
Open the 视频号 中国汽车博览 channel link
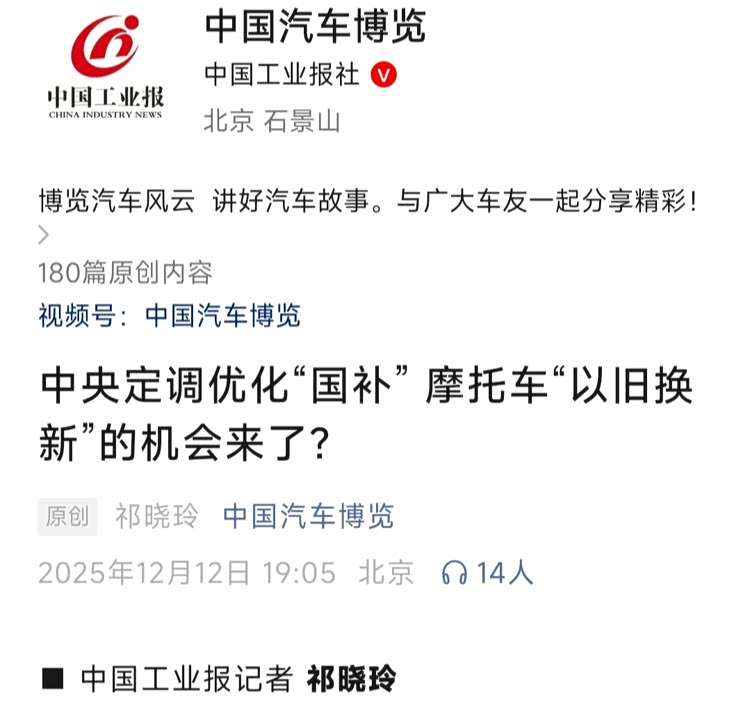[222, 316]
